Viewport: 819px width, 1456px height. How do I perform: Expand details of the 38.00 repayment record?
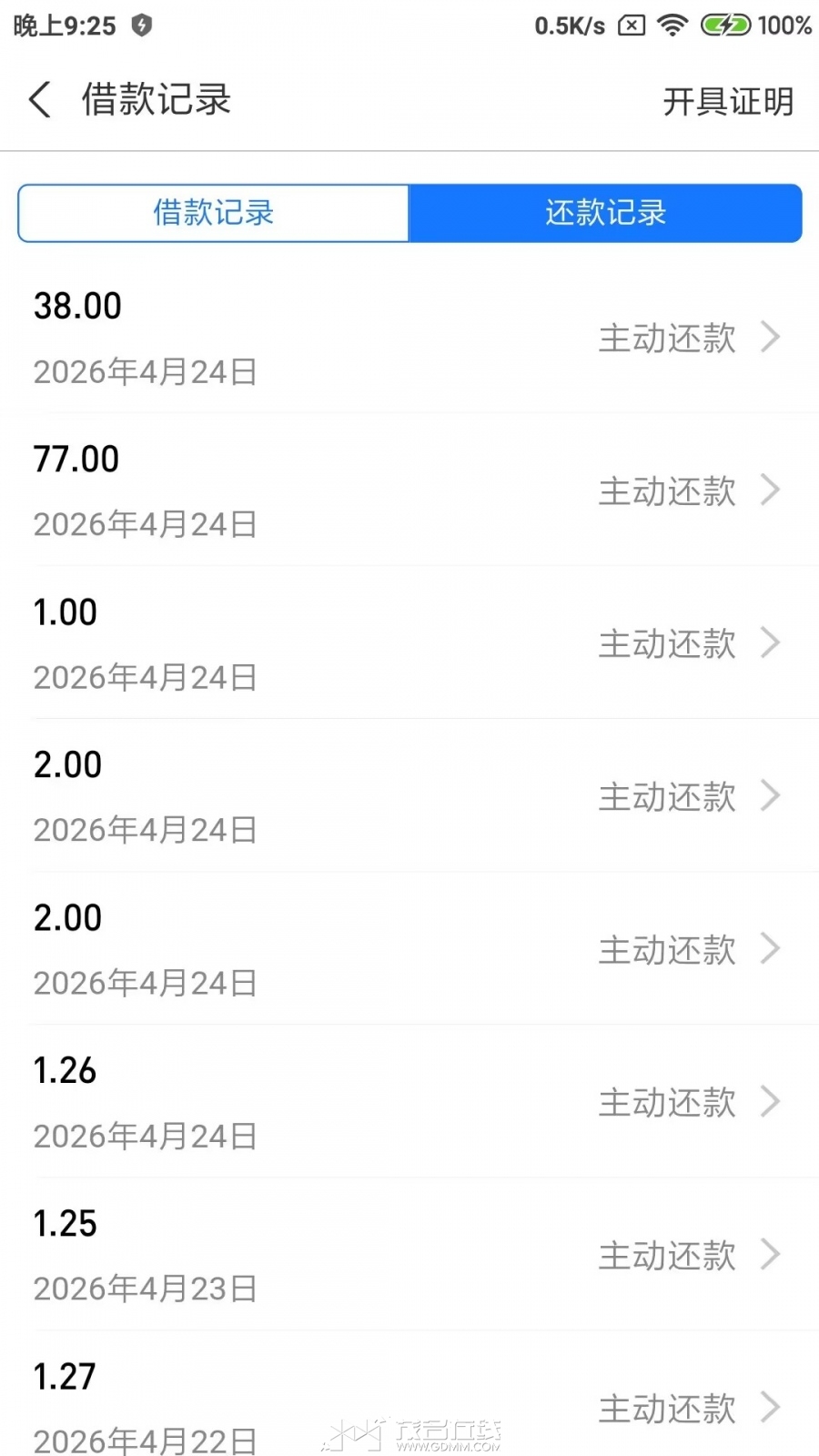tap(771, 338)
